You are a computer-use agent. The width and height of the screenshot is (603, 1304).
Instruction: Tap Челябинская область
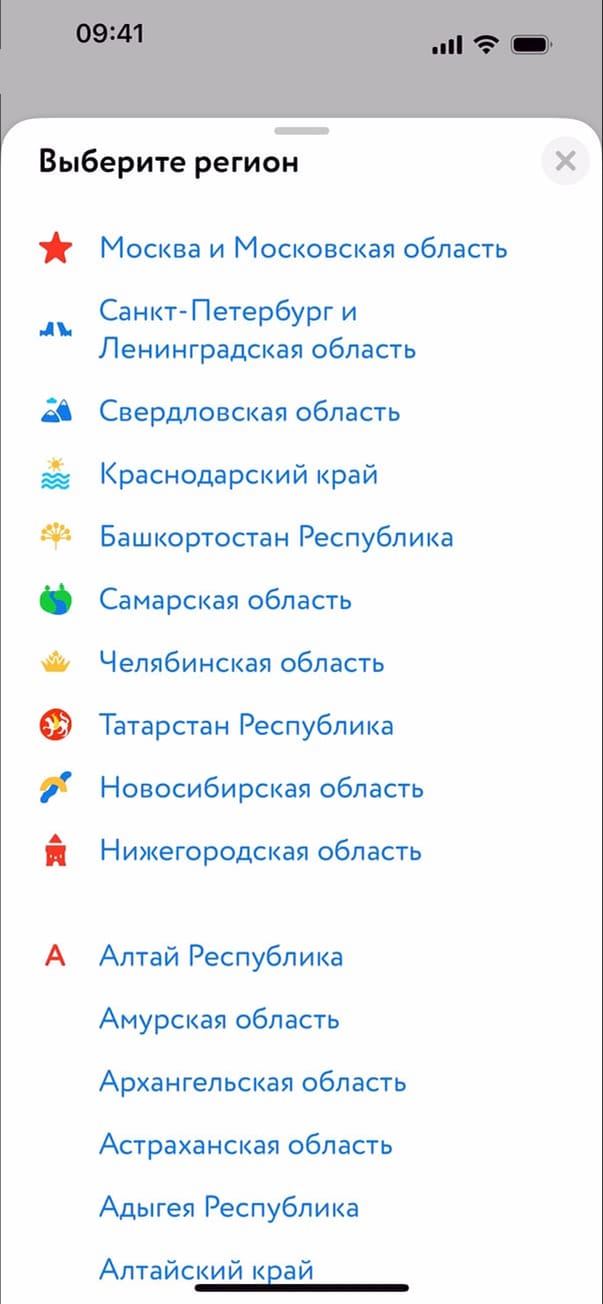(241, 663)
